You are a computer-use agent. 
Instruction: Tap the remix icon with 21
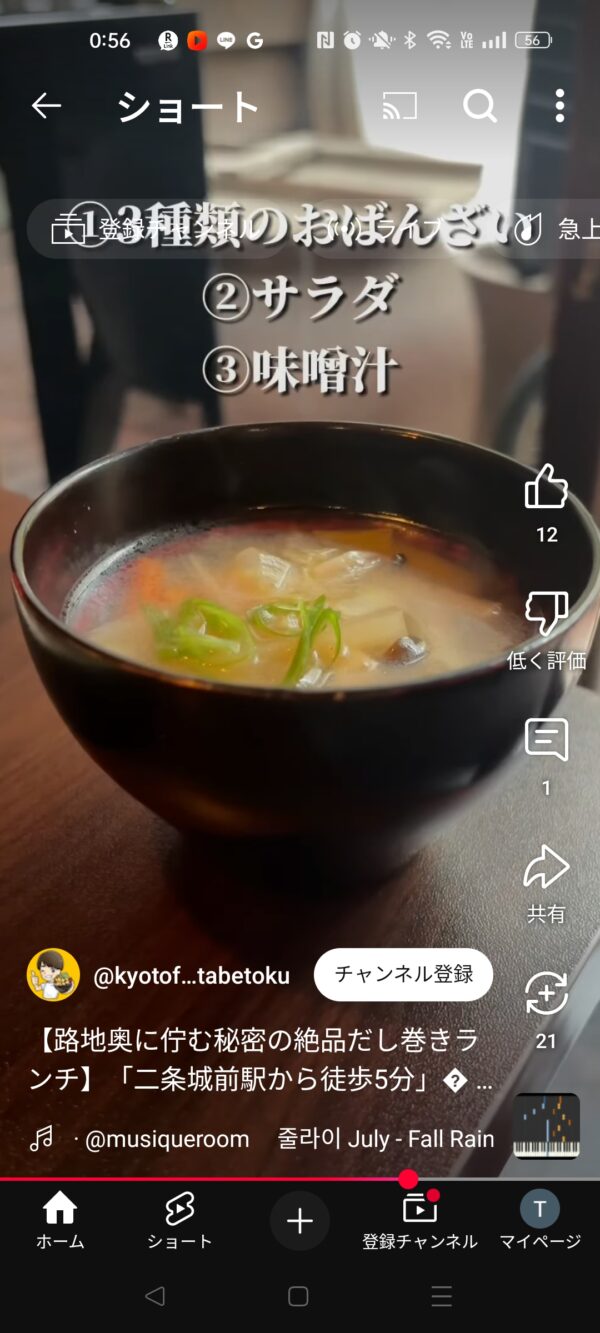[546, 994]
